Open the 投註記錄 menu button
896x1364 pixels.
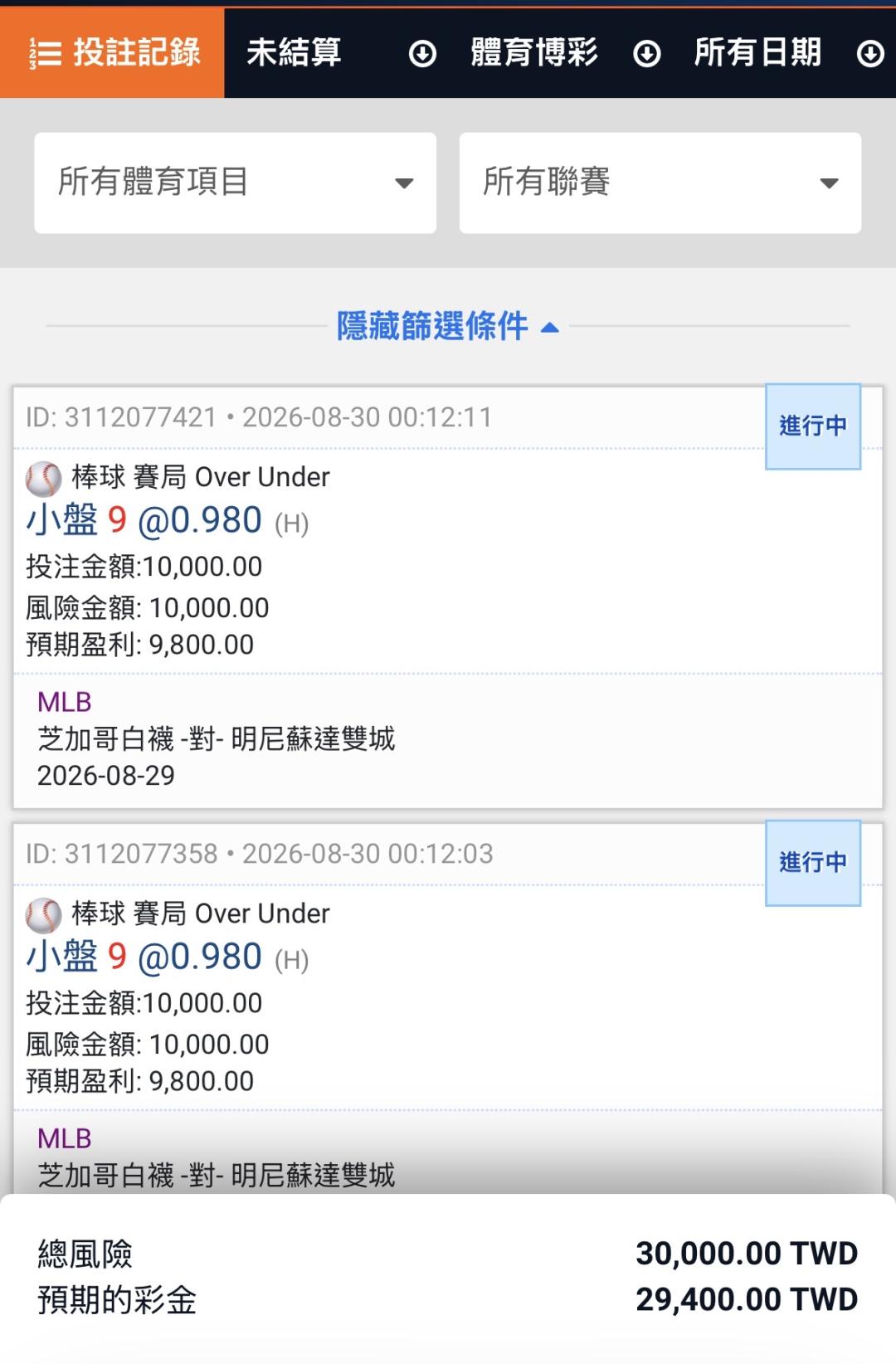point(112,53)
